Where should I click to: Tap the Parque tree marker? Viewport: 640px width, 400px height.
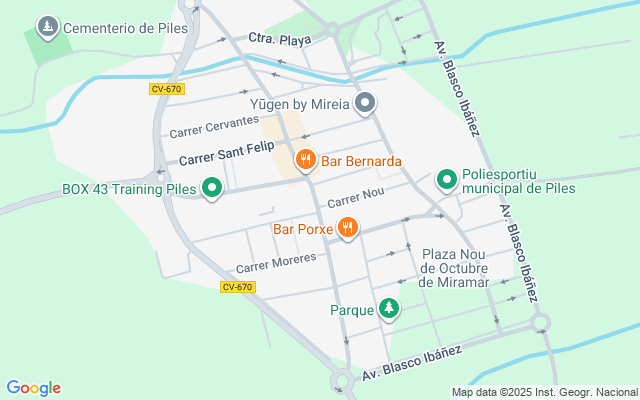point(389,310)
